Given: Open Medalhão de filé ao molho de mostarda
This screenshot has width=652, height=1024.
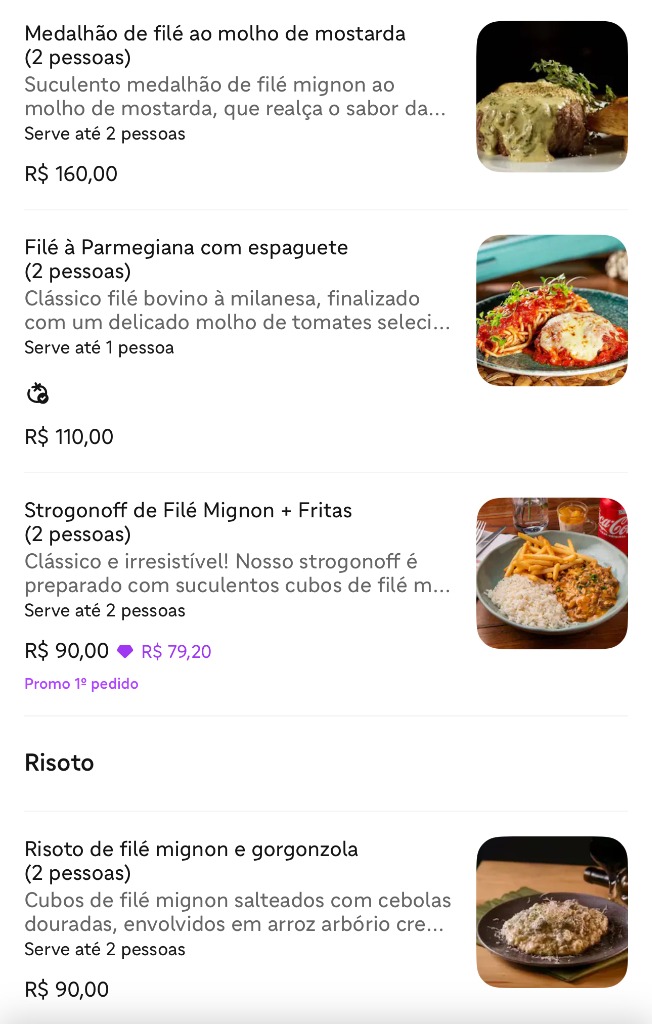Looking at the screenshot, I should tap(215, 34).
